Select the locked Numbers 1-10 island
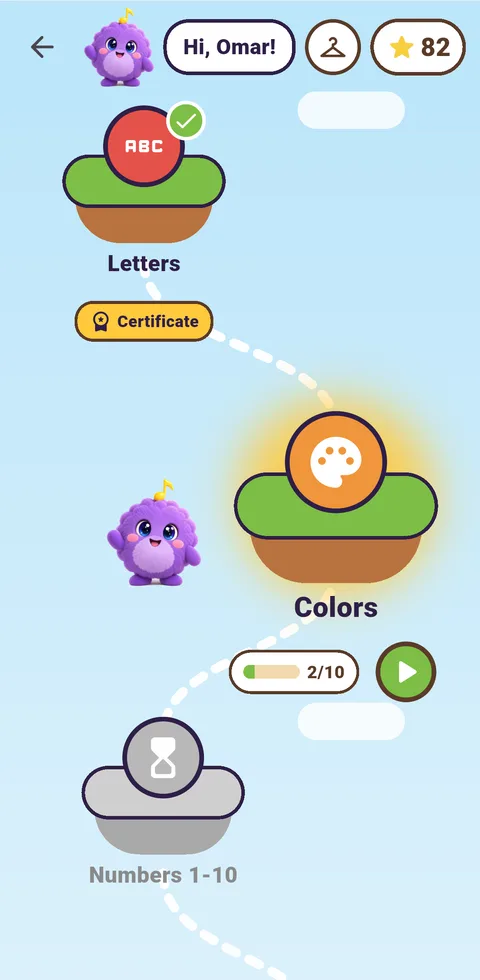This screenshot has height=980, width=480. (163, 786)
